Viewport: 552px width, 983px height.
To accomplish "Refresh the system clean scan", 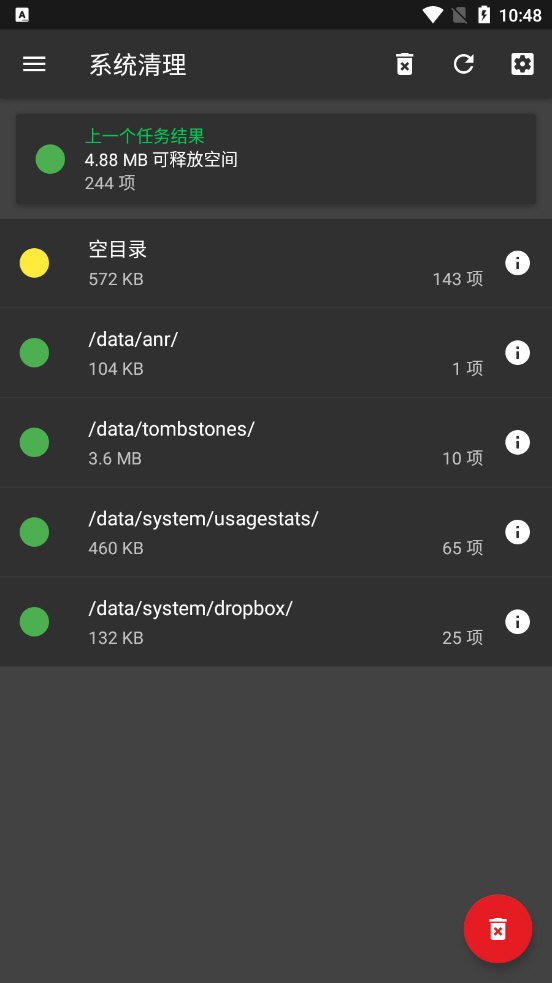I will 464,64.
